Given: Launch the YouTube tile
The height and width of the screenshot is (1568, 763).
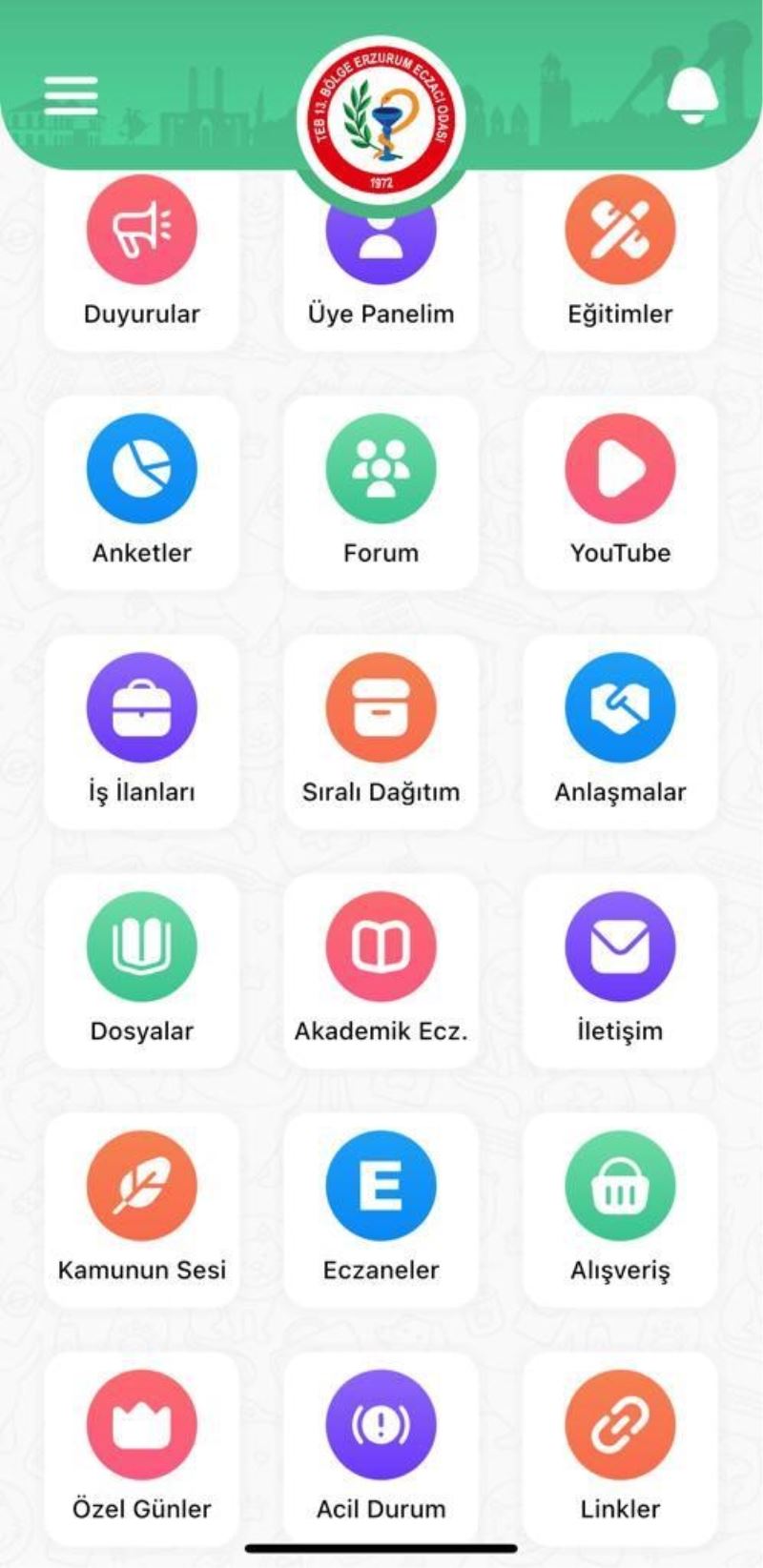Looking at the screenshot, I should (x=620, y=493).
